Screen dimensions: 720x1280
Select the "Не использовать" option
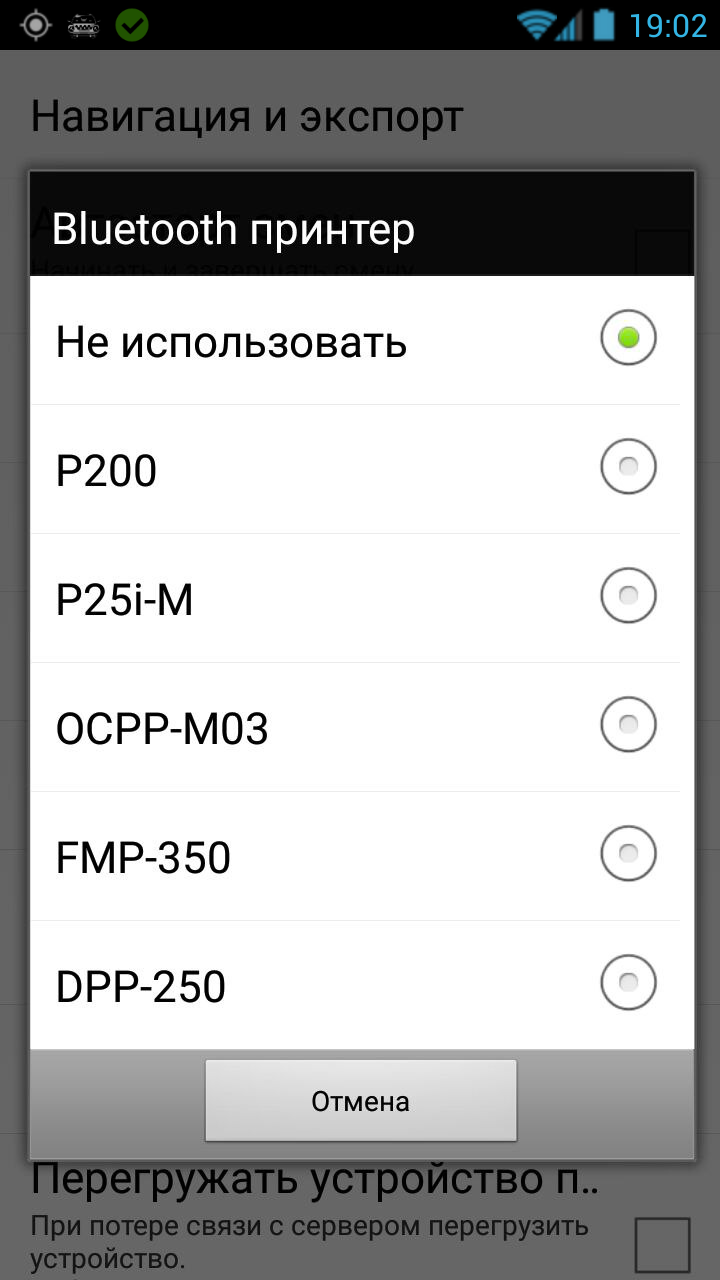pyautogui.click(x=360, y=341)
